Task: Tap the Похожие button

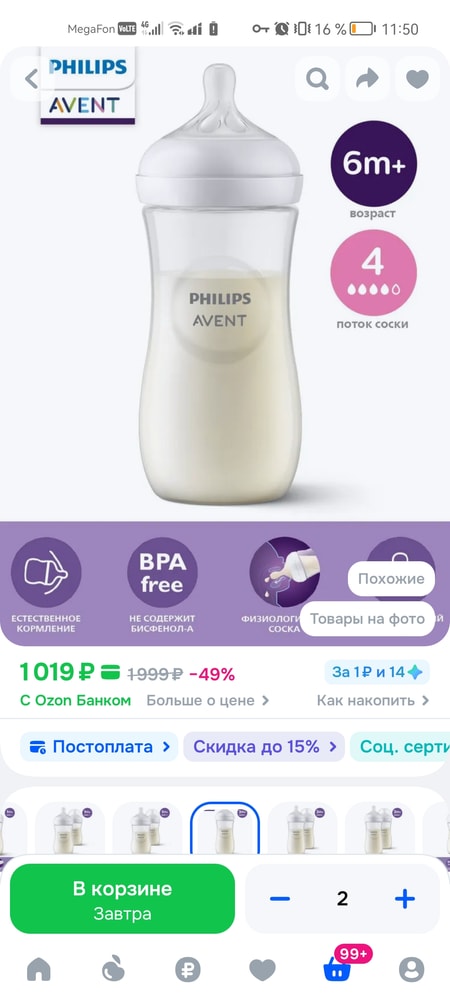Action: (391, 579)
